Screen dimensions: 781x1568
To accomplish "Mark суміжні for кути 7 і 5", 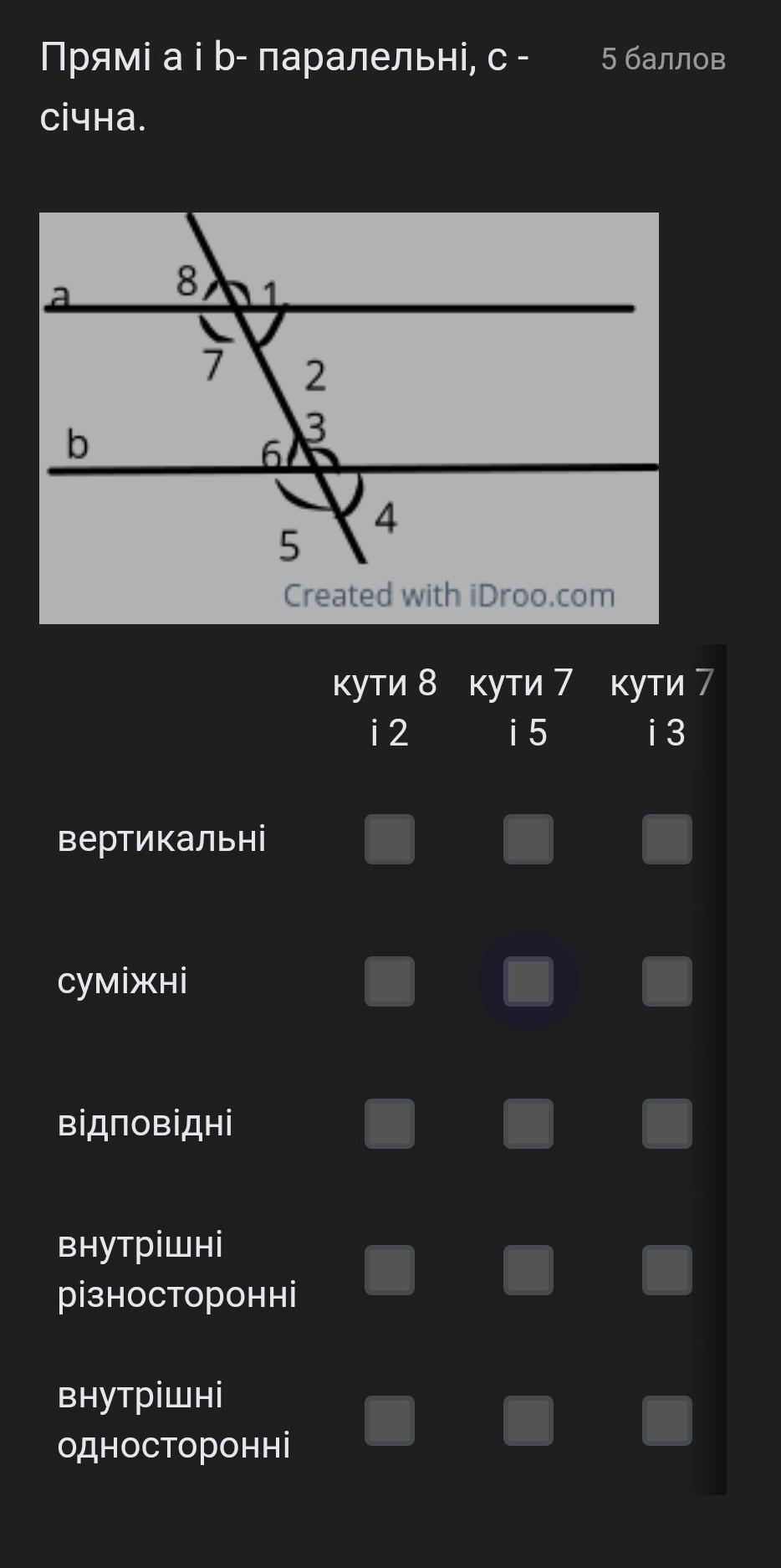I will click(528, 981).
